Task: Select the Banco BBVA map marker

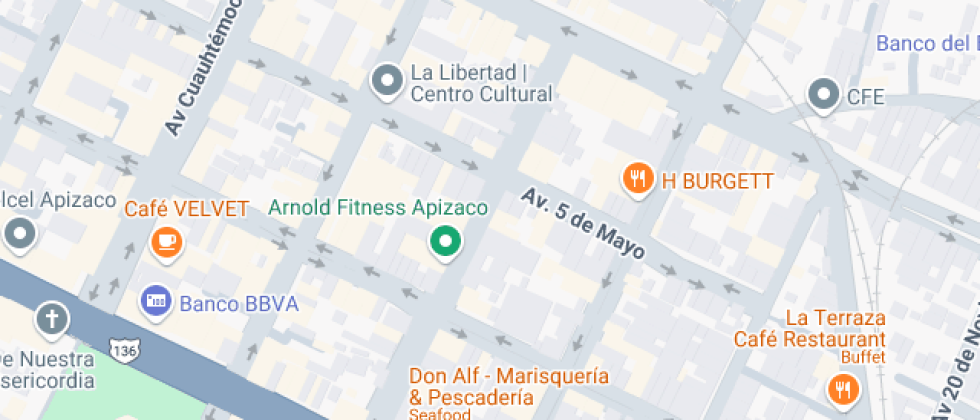Action: (156, 303)
